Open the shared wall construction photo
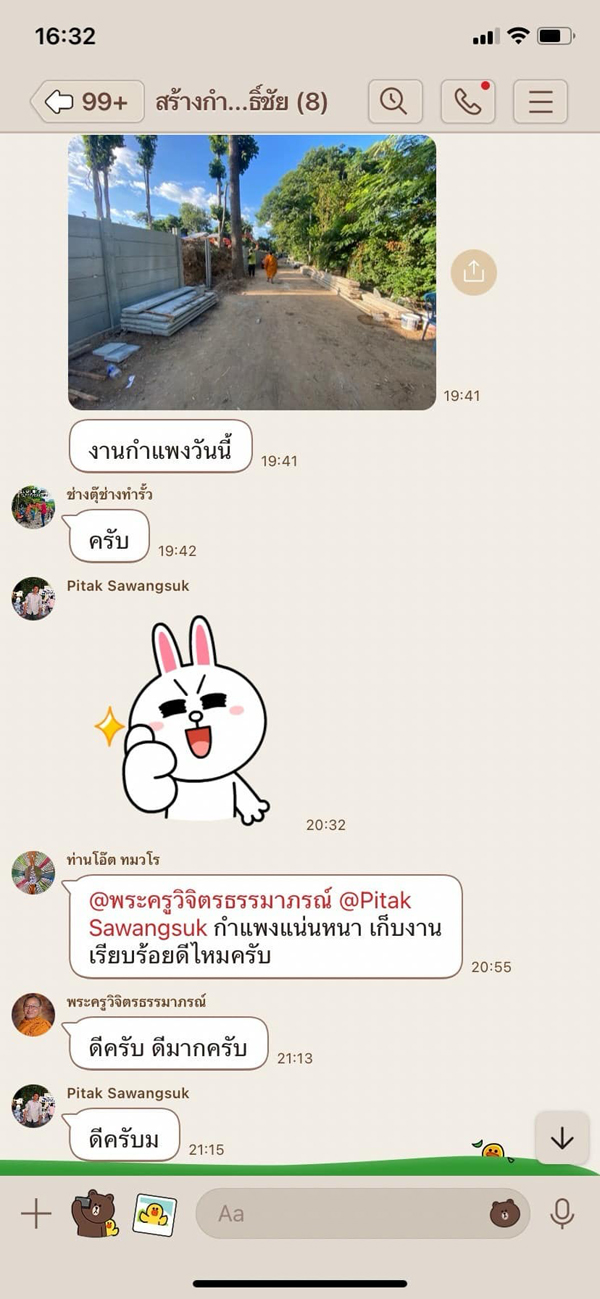 click(252, 272)
